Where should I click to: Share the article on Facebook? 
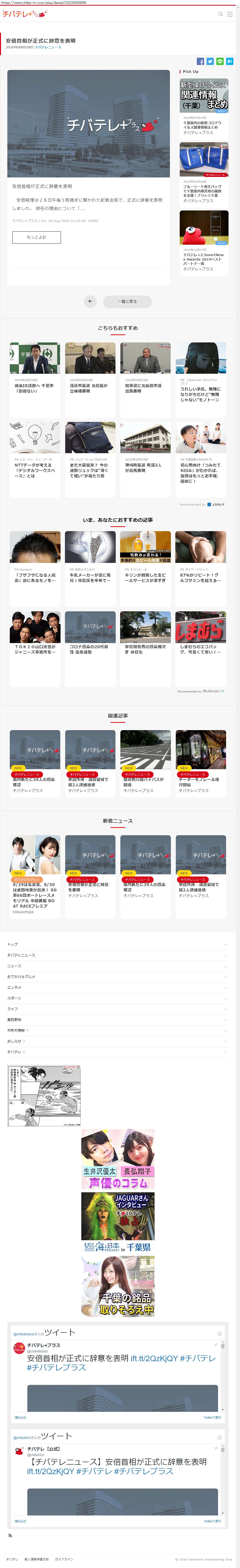point(200,62)
